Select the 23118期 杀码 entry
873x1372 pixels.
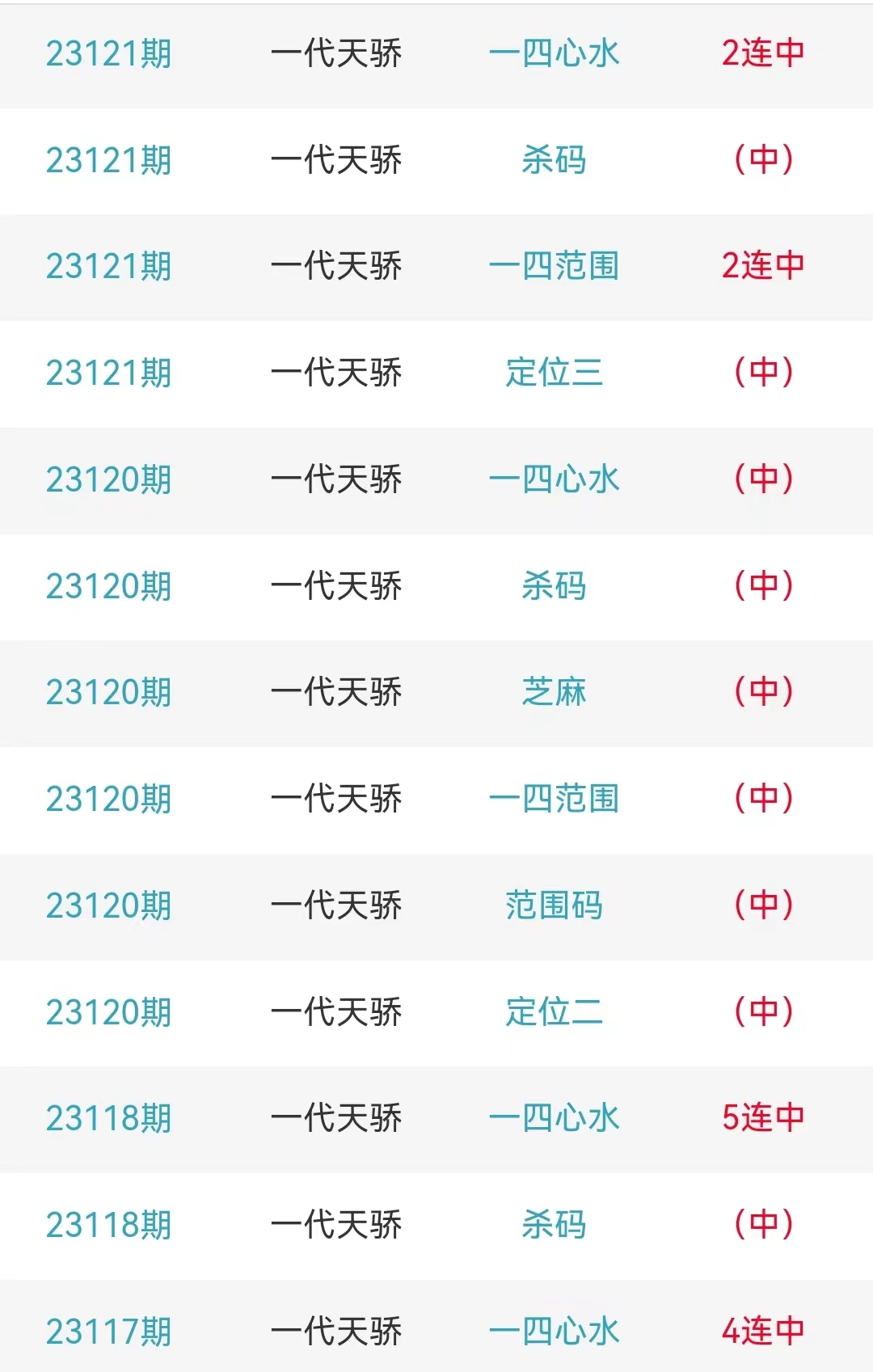[x=554, y=1225]
